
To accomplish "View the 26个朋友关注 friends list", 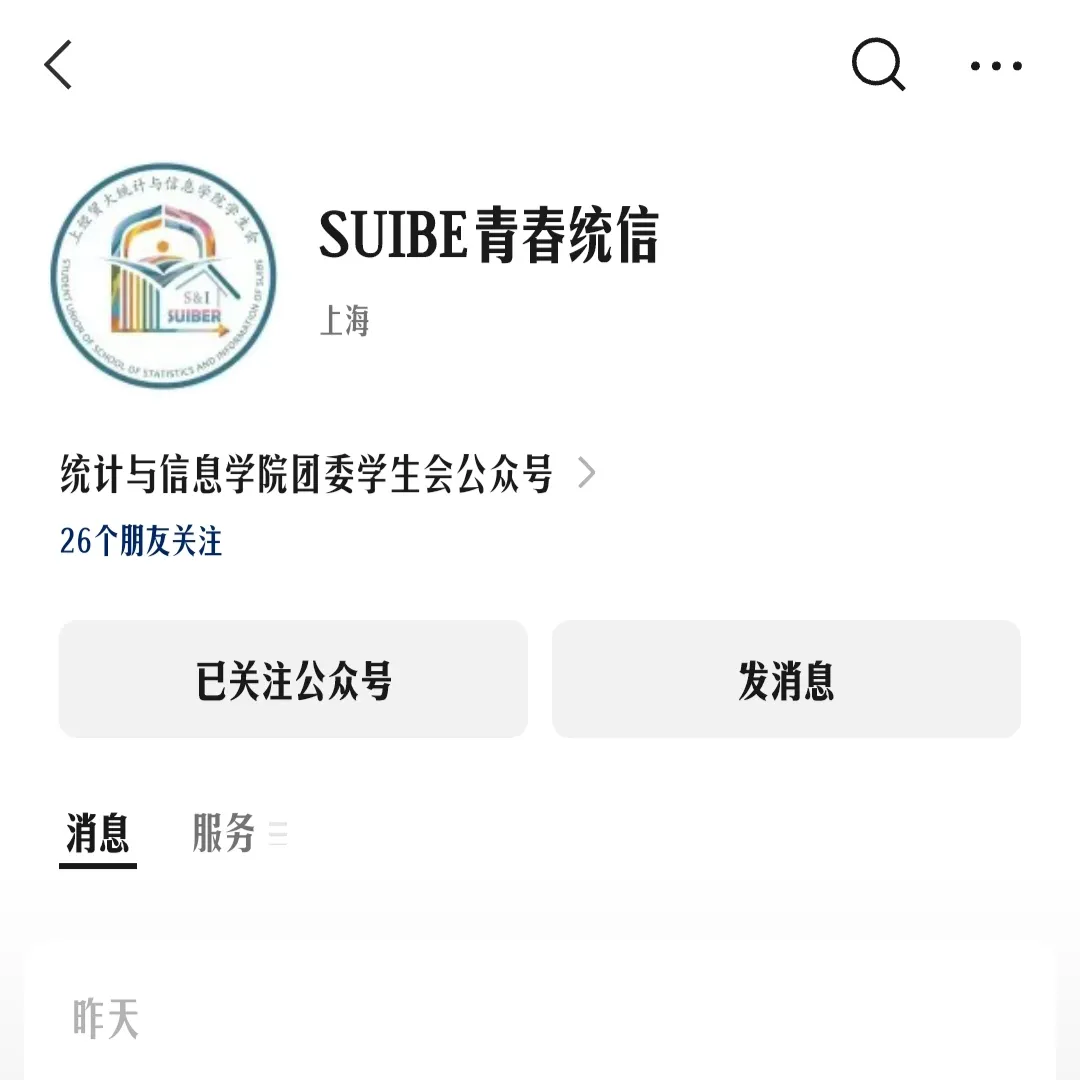I will click(141, 541).
